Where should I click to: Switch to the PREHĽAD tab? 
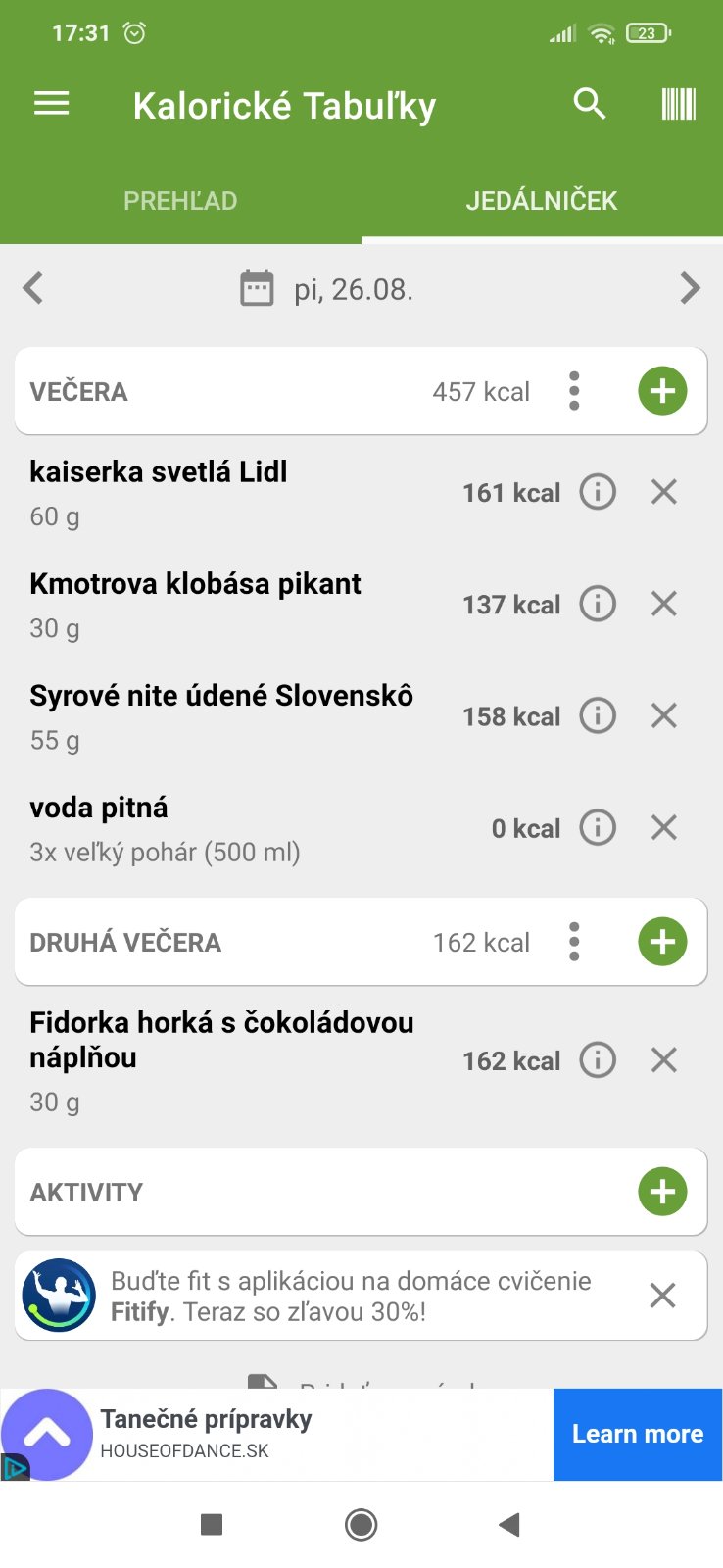[x=180, y=201]
